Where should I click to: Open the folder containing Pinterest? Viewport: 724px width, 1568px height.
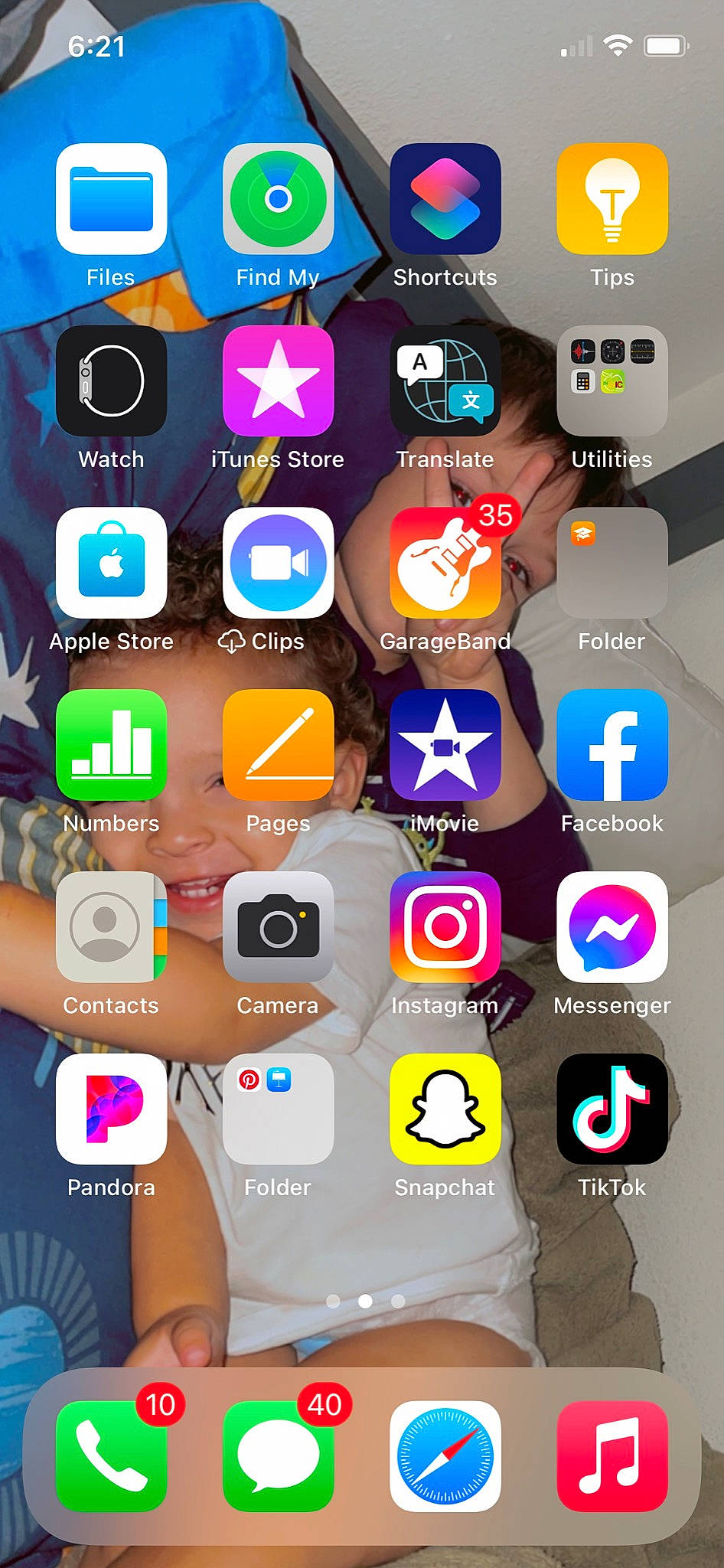(279, 1110)
